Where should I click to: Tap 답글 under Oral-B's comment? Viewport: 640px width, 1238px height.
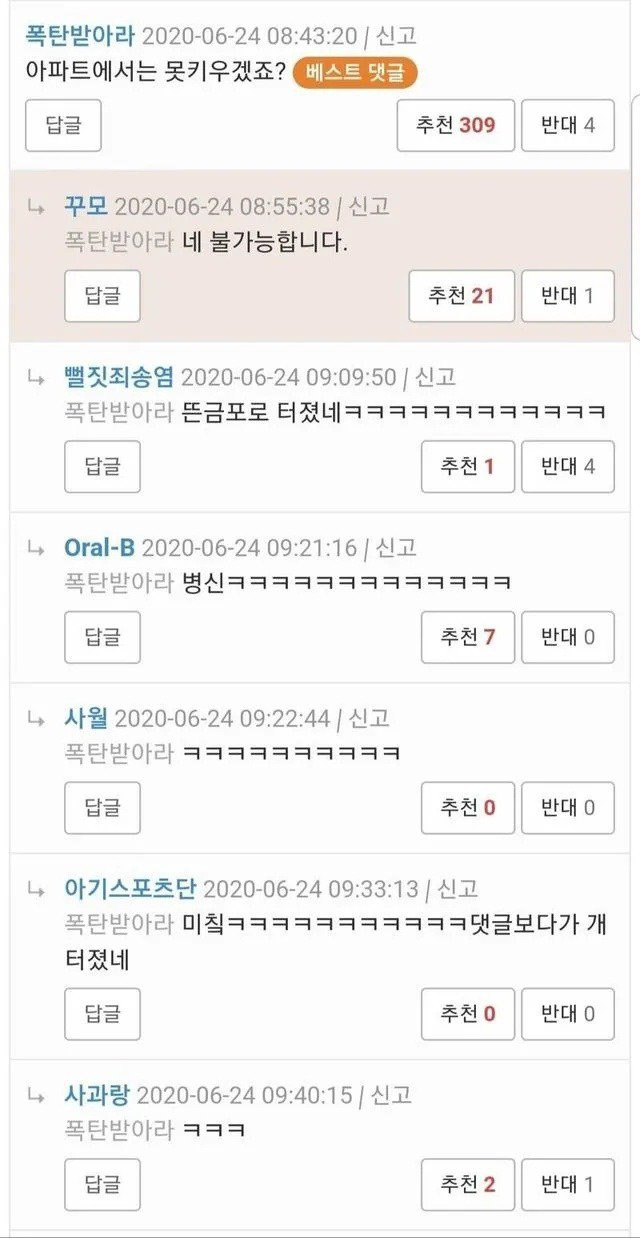(x=102, y=637)
